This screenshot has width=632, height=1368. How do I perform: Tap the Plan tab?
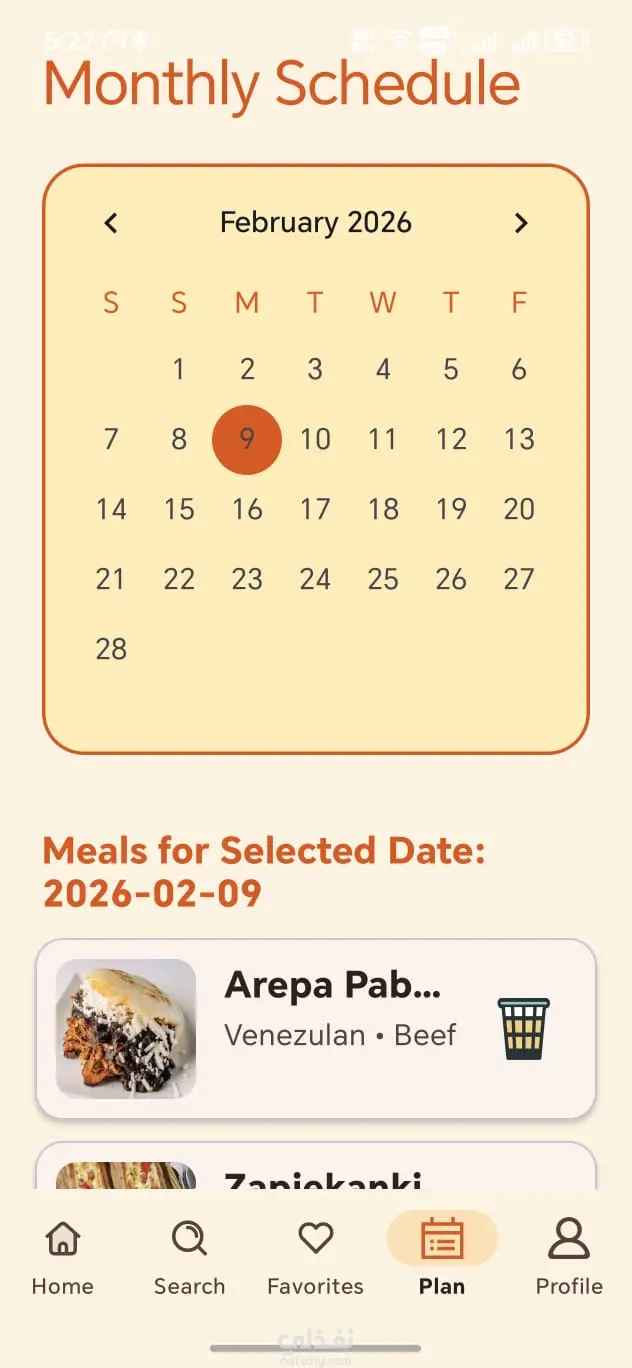pos(442,1255)
